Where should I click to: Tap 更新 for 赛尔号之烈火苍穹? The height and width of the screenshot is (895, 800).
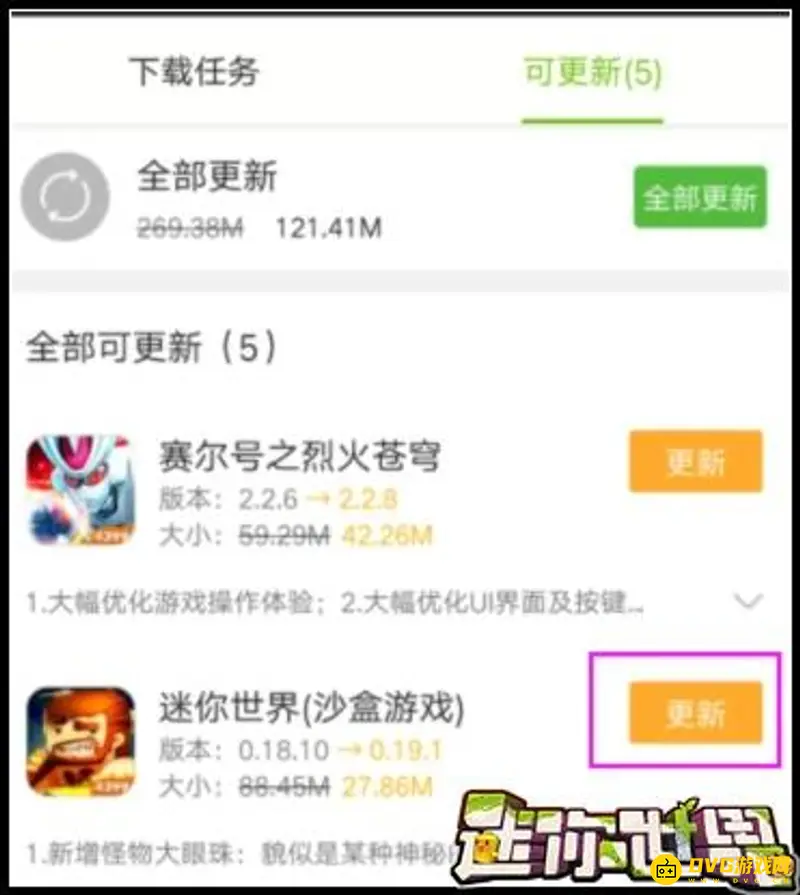pyautogui.click(x=694, y=463)
